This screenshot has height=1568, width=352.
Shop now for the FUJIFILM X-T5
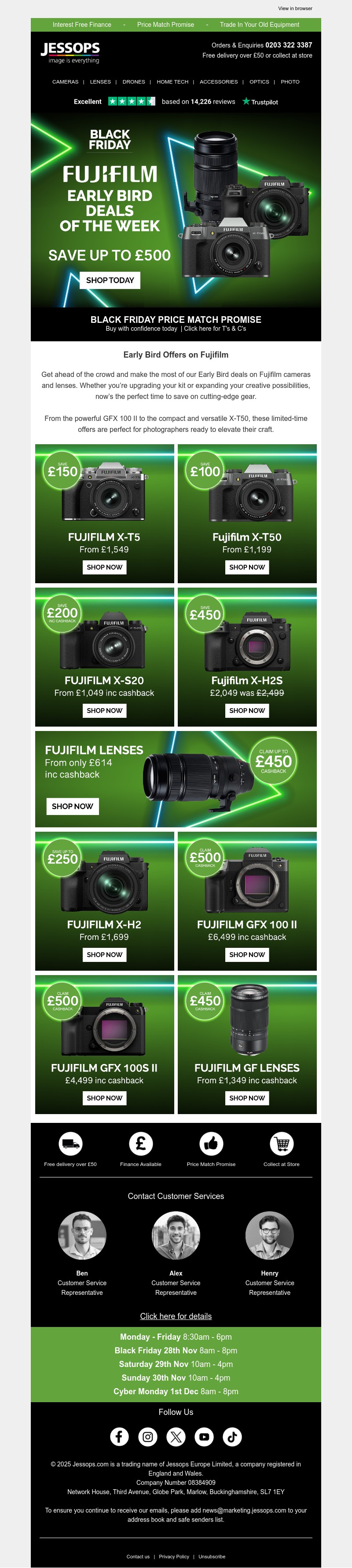pyautogui.click(x=104, y=567)
